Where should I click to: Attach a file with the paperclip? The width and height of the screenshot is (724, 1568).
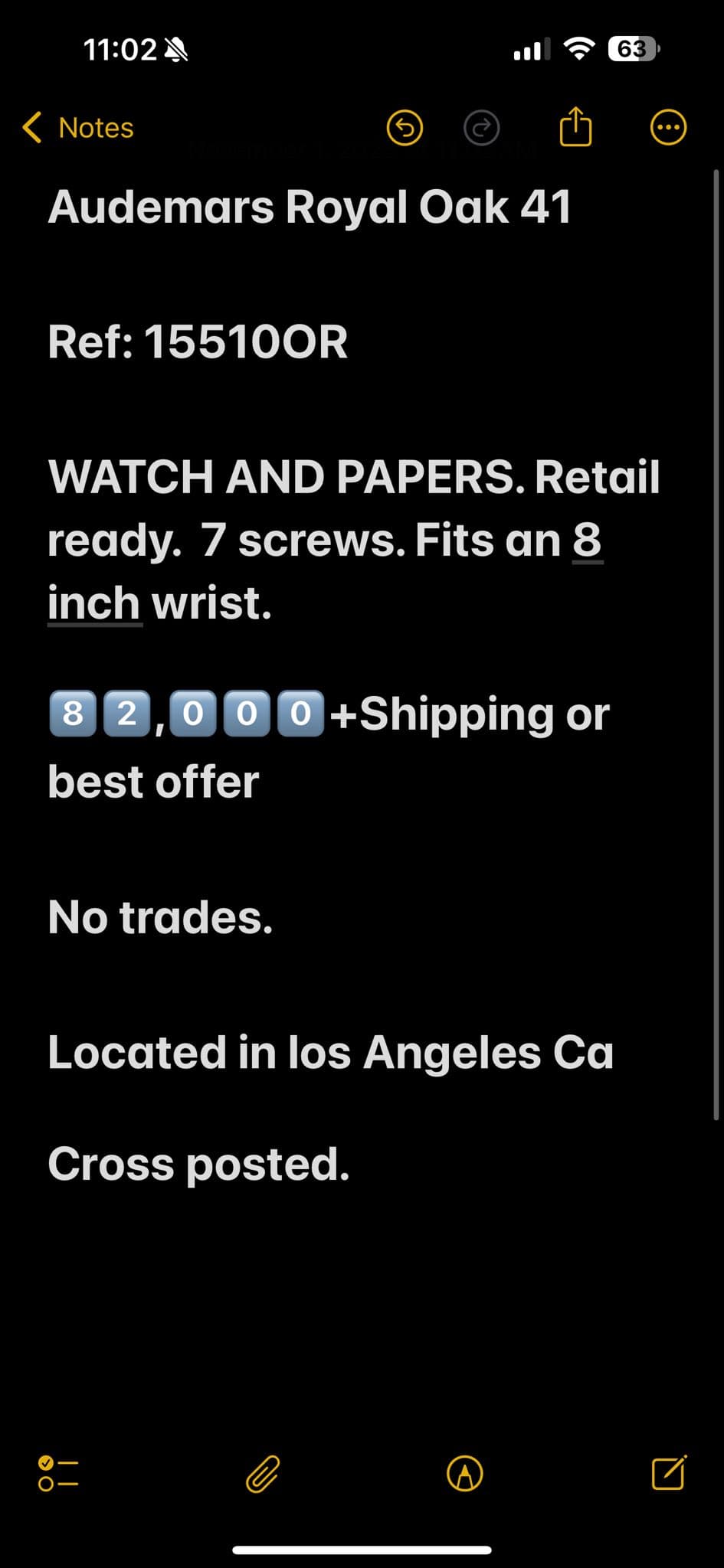pyautogui.click(x=263, y=1474)
